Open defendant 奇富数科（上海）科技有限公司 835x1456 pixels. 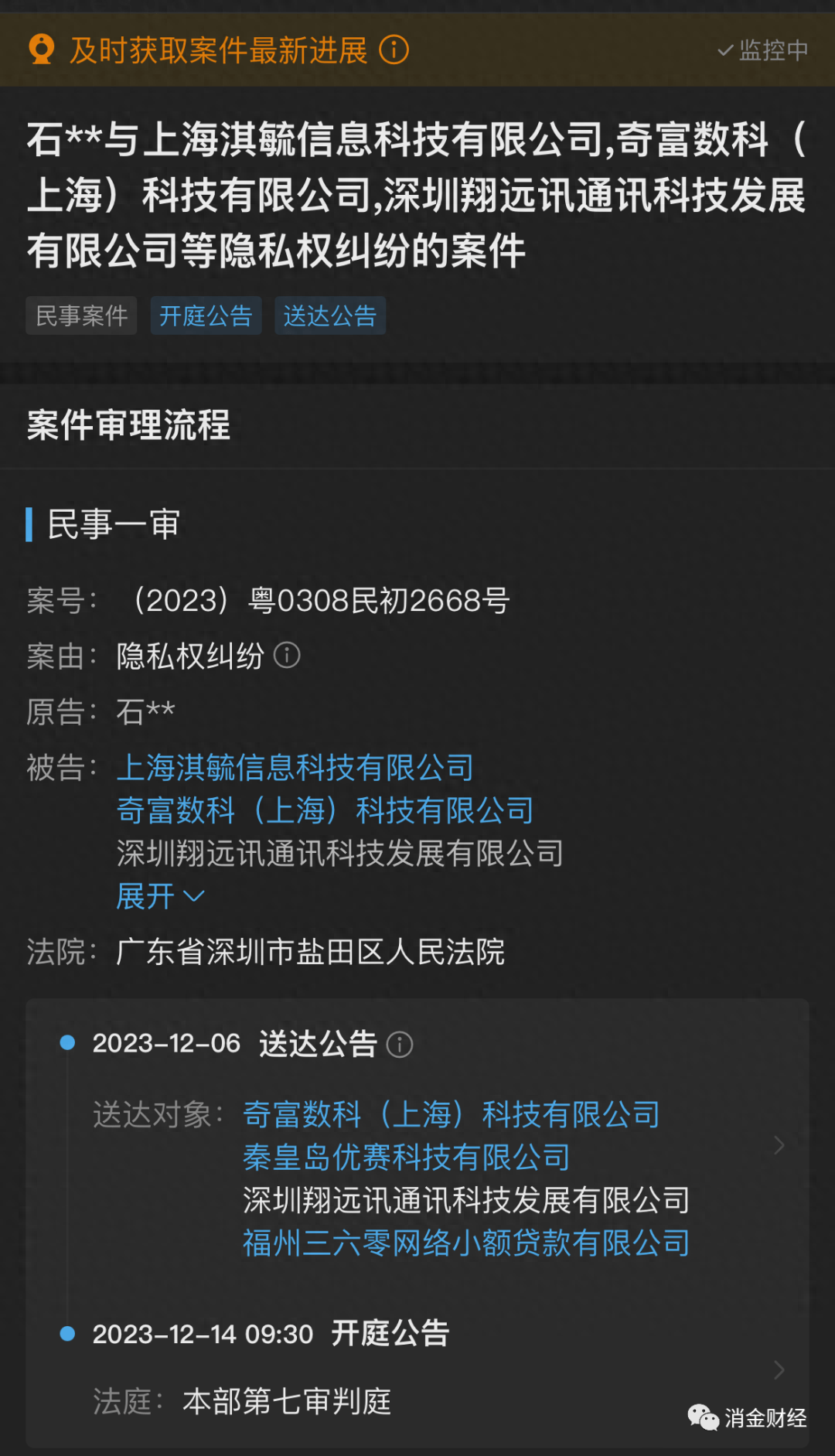(x=325, y=810)
